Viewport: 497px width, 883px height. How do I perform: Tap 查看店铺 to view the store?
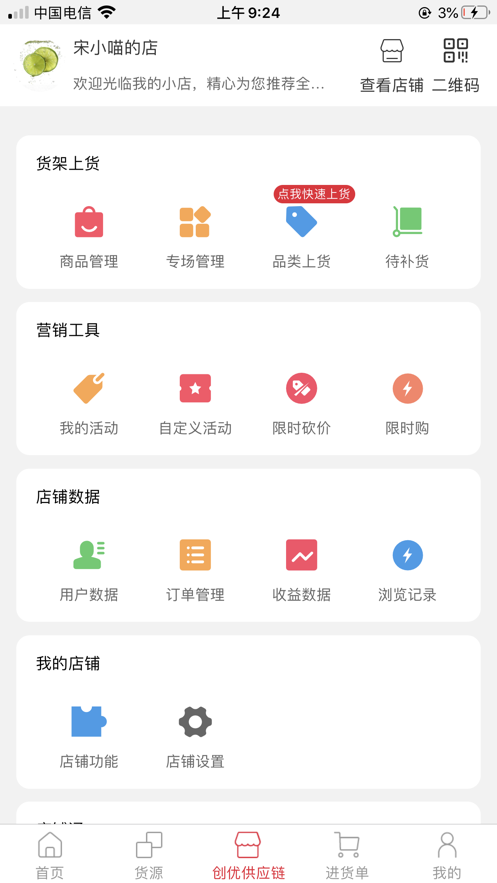click(x=392, y=65)
